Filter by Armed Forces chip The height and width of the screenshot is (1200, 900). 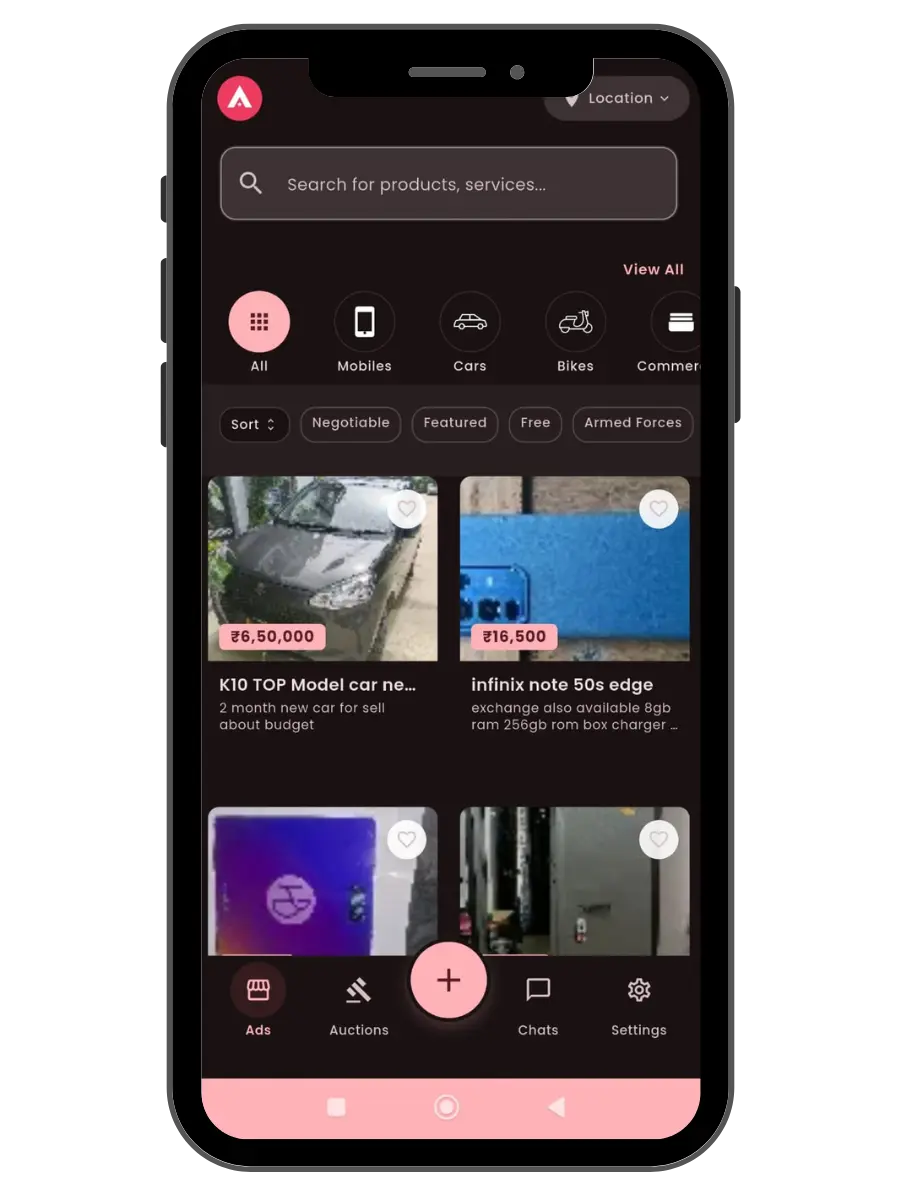pyautogui.click(x=632, y=423)
